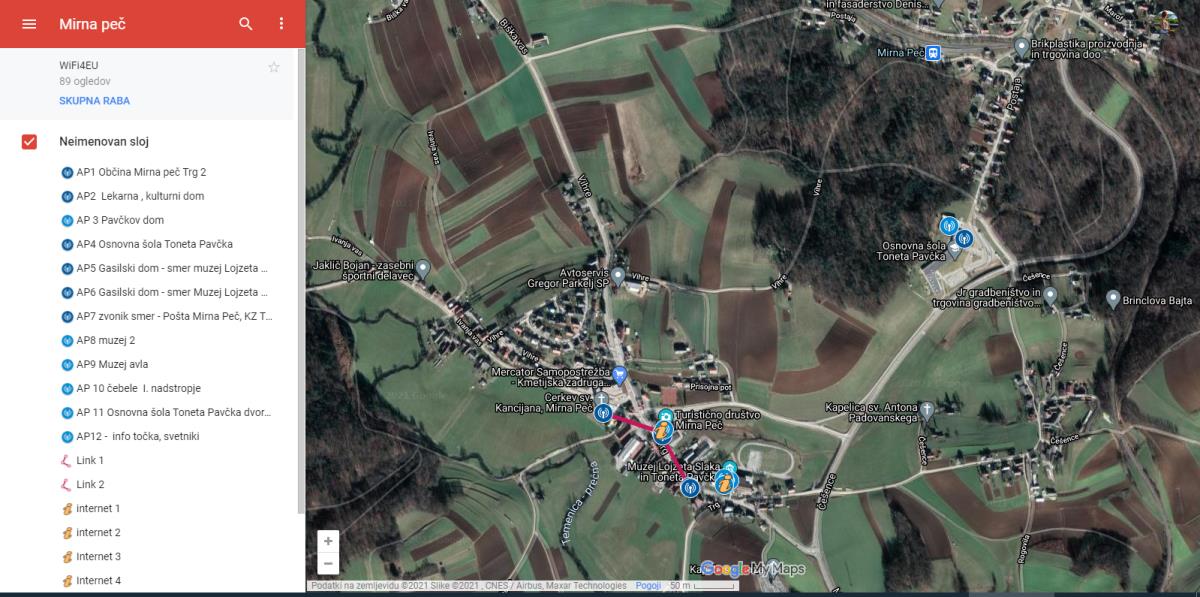This screenshot has width=1200, height=597.
Task: Select AP4 Osnovna šola Toneta Pavčka
Action: click(154, 244)
